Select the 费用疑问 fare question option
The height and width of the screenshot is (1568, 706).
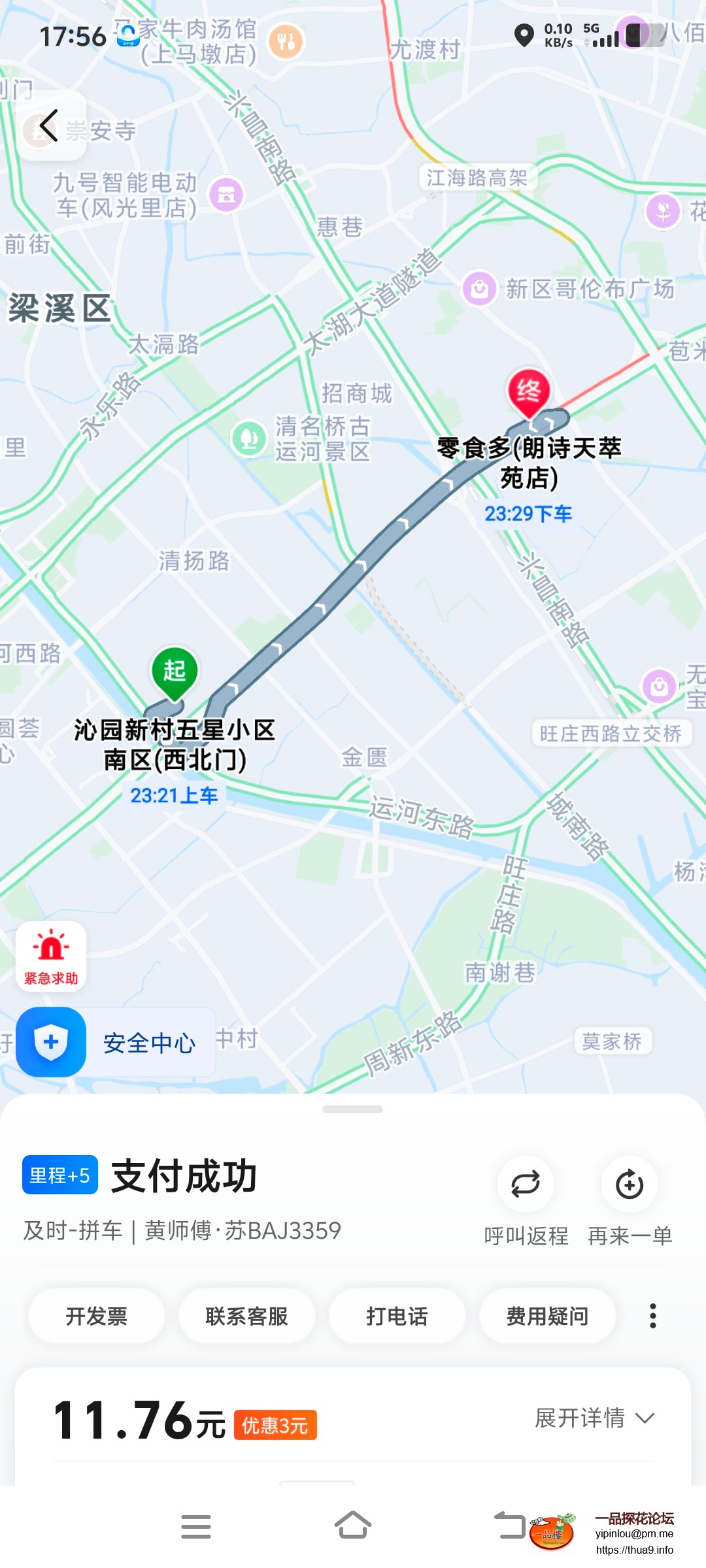coord(547,1316)
